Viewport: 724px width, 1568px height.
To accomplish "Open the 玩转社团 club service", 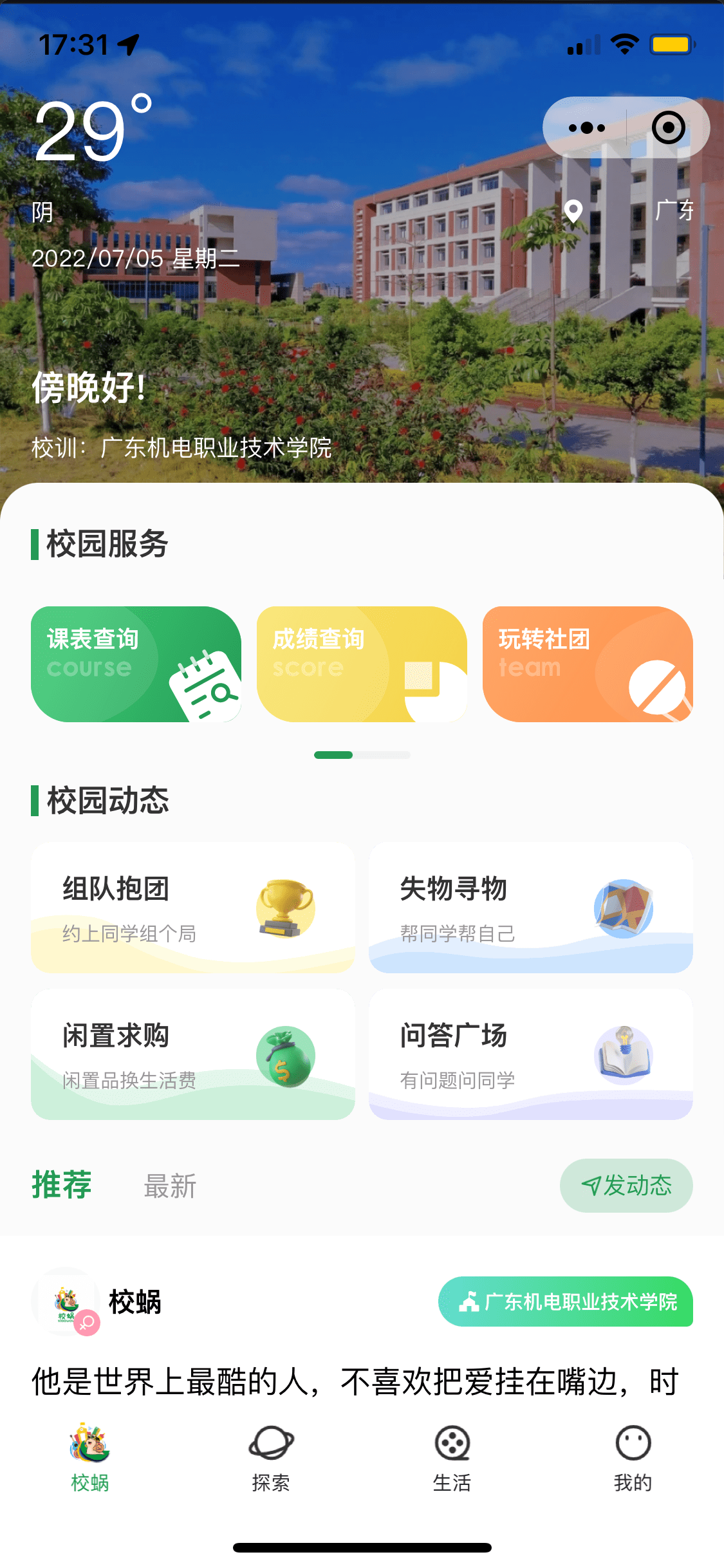I will (588, 662).
